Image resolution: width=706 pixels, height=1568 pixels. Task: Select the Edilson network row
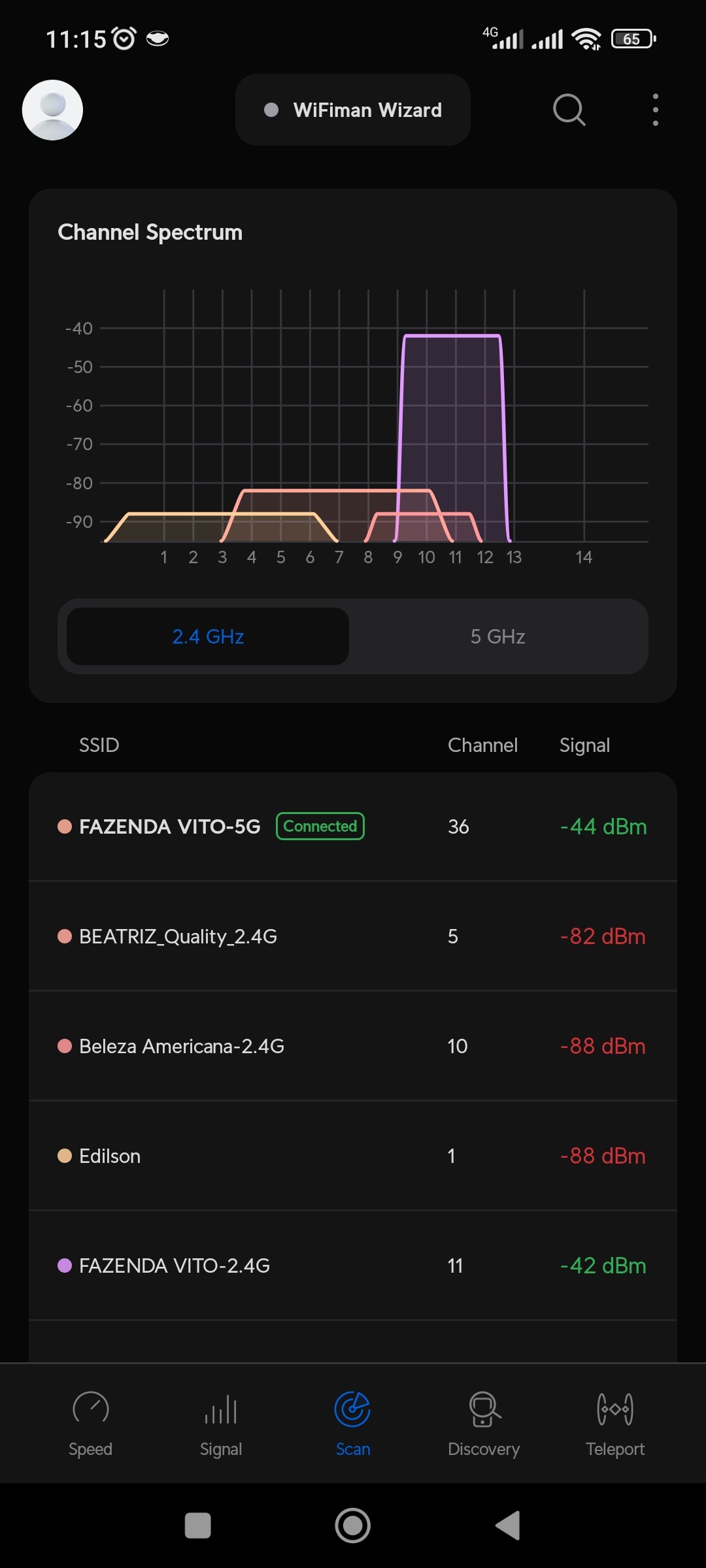click(353, 1156)
